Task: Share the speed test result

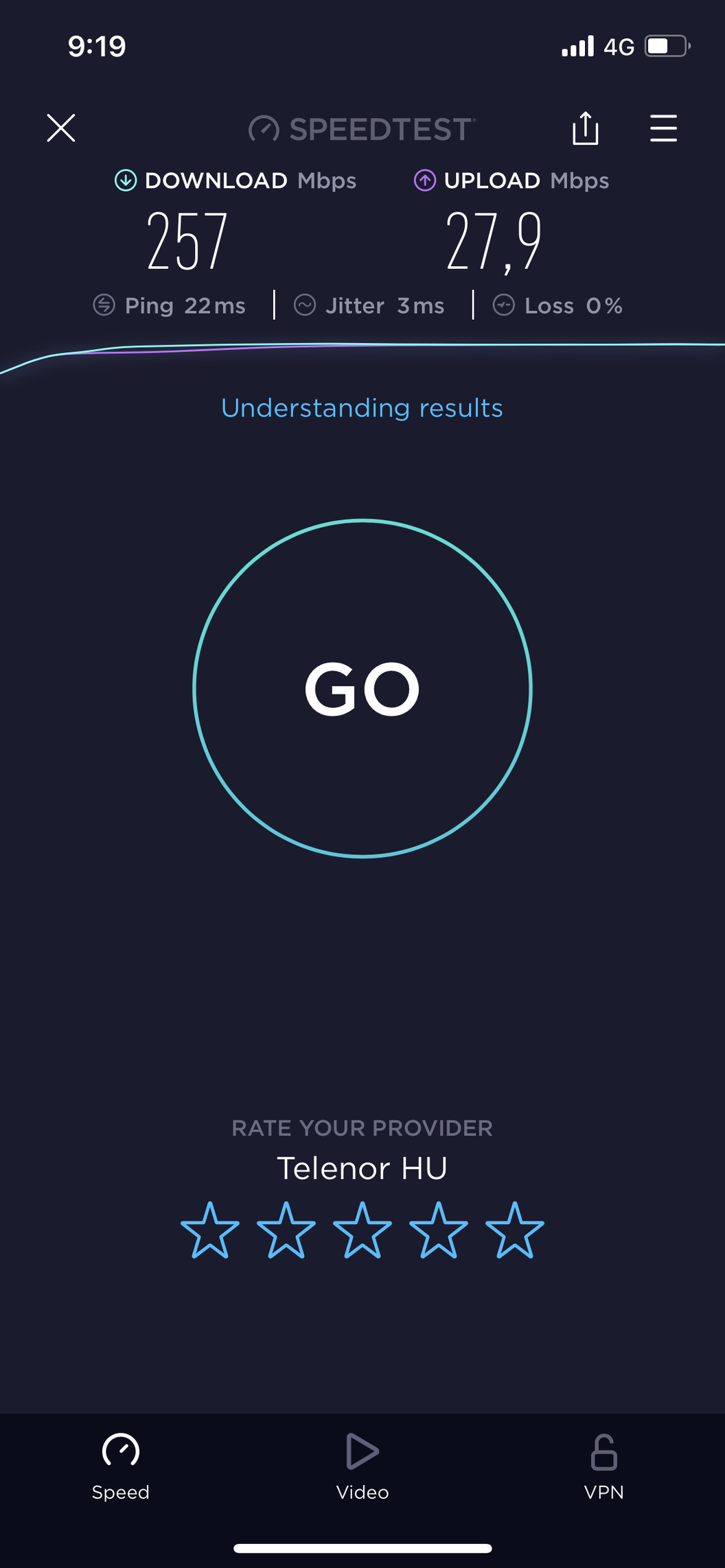Action: pos(585,128)
